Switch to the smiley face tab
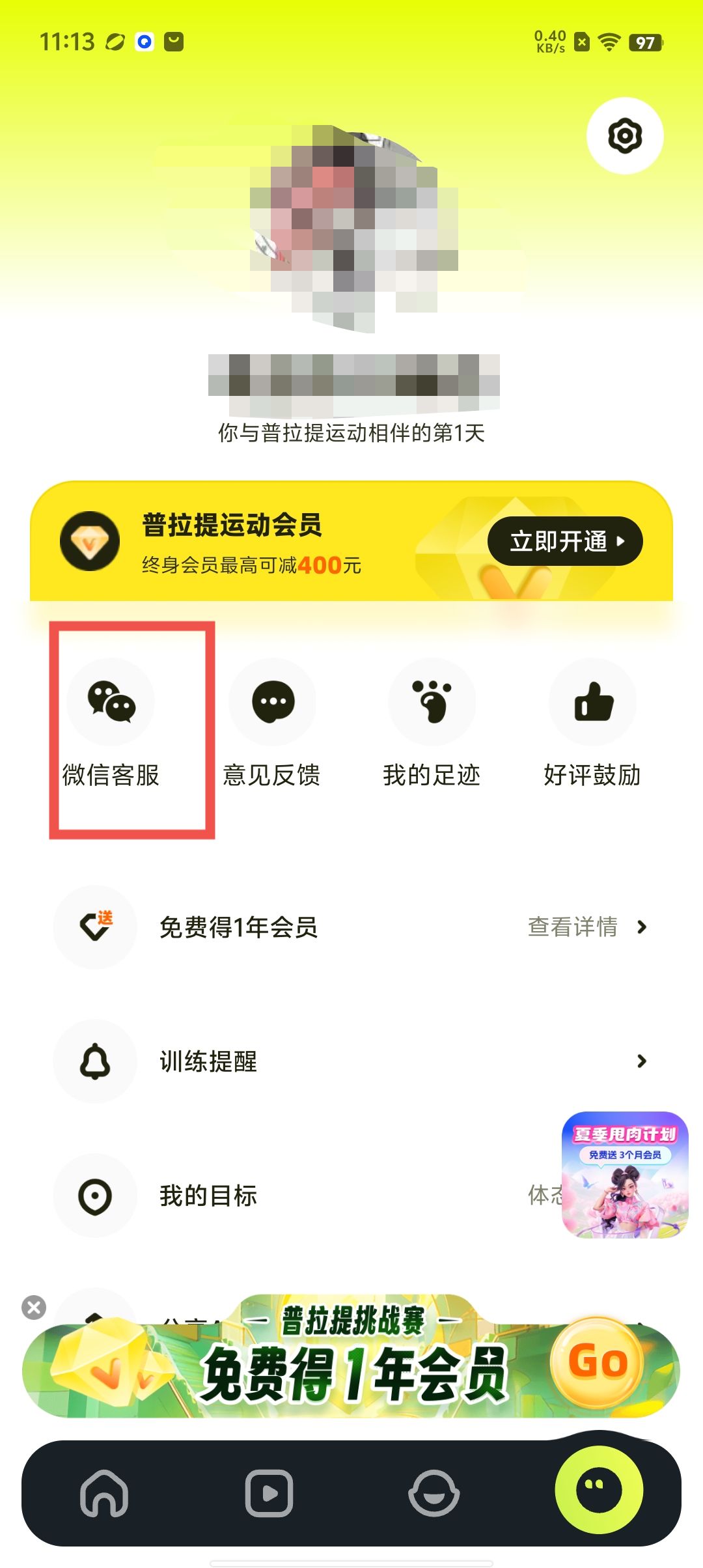703x1568 pixels. [434, 1492]
